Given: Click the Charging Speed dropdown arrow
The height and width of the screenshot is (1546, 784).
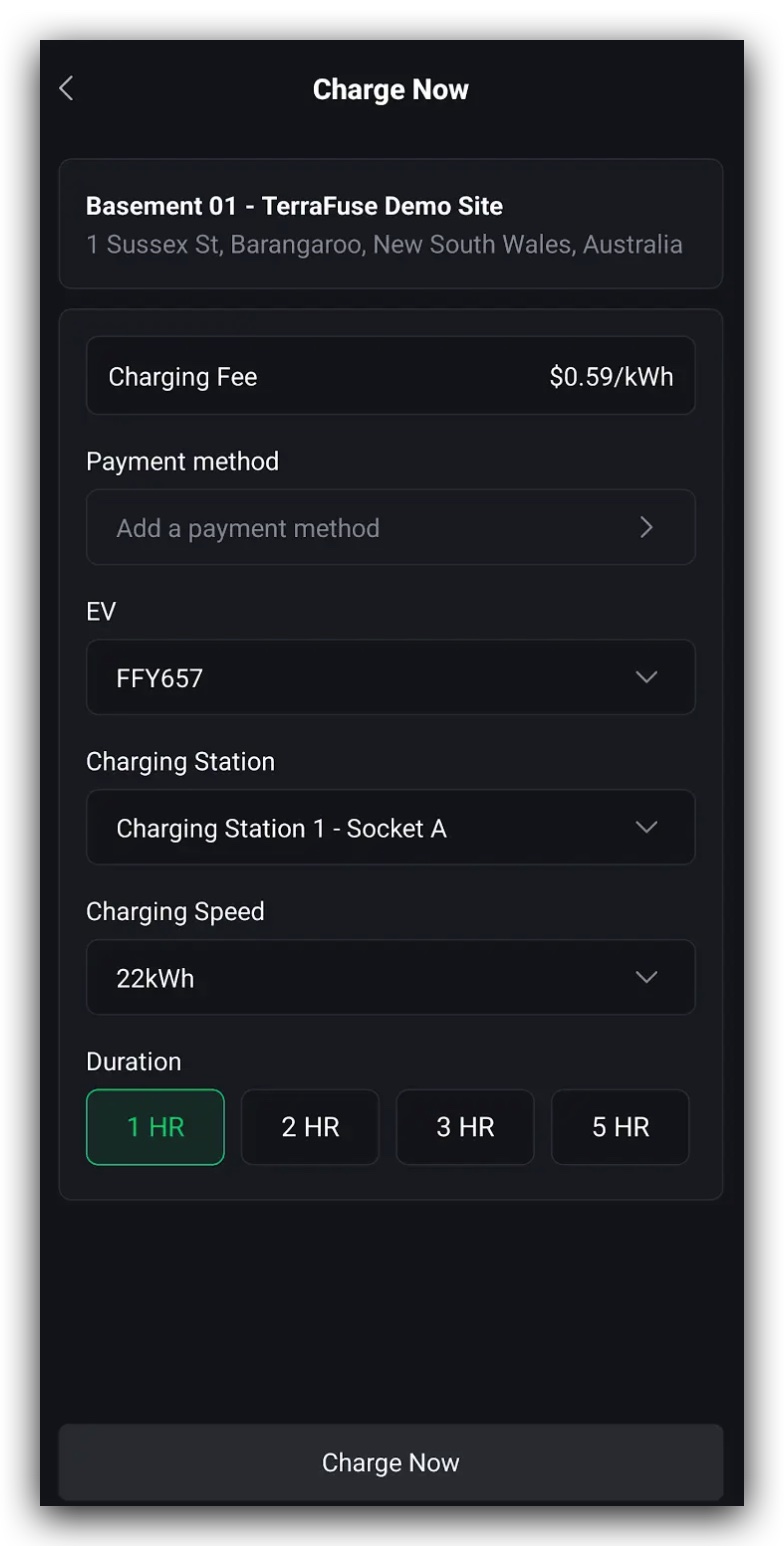Looking at the screenshot, I should pos(646,977).
